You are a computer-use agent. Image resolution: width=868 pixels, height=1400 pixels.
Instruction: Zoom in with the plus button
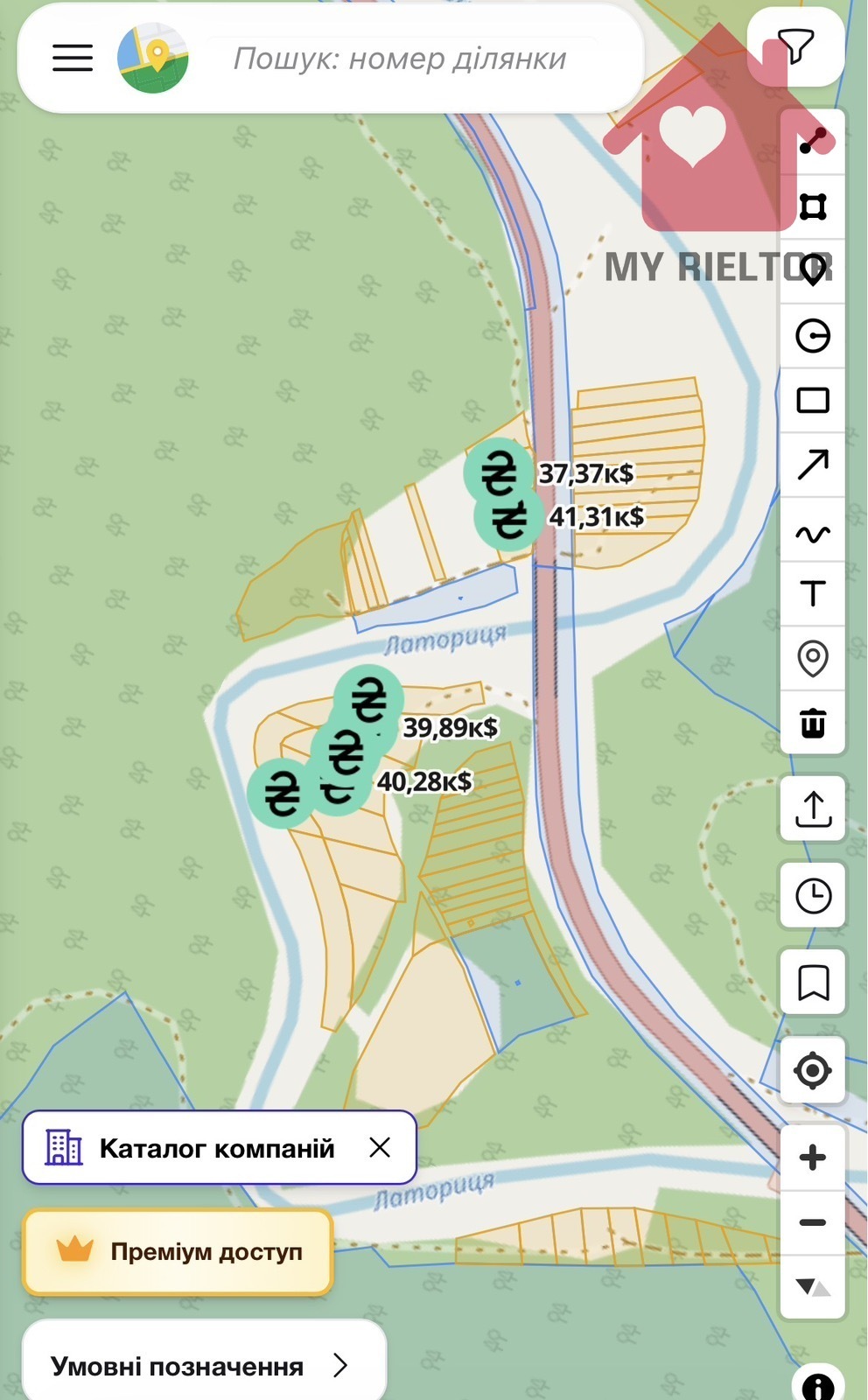813,1158
